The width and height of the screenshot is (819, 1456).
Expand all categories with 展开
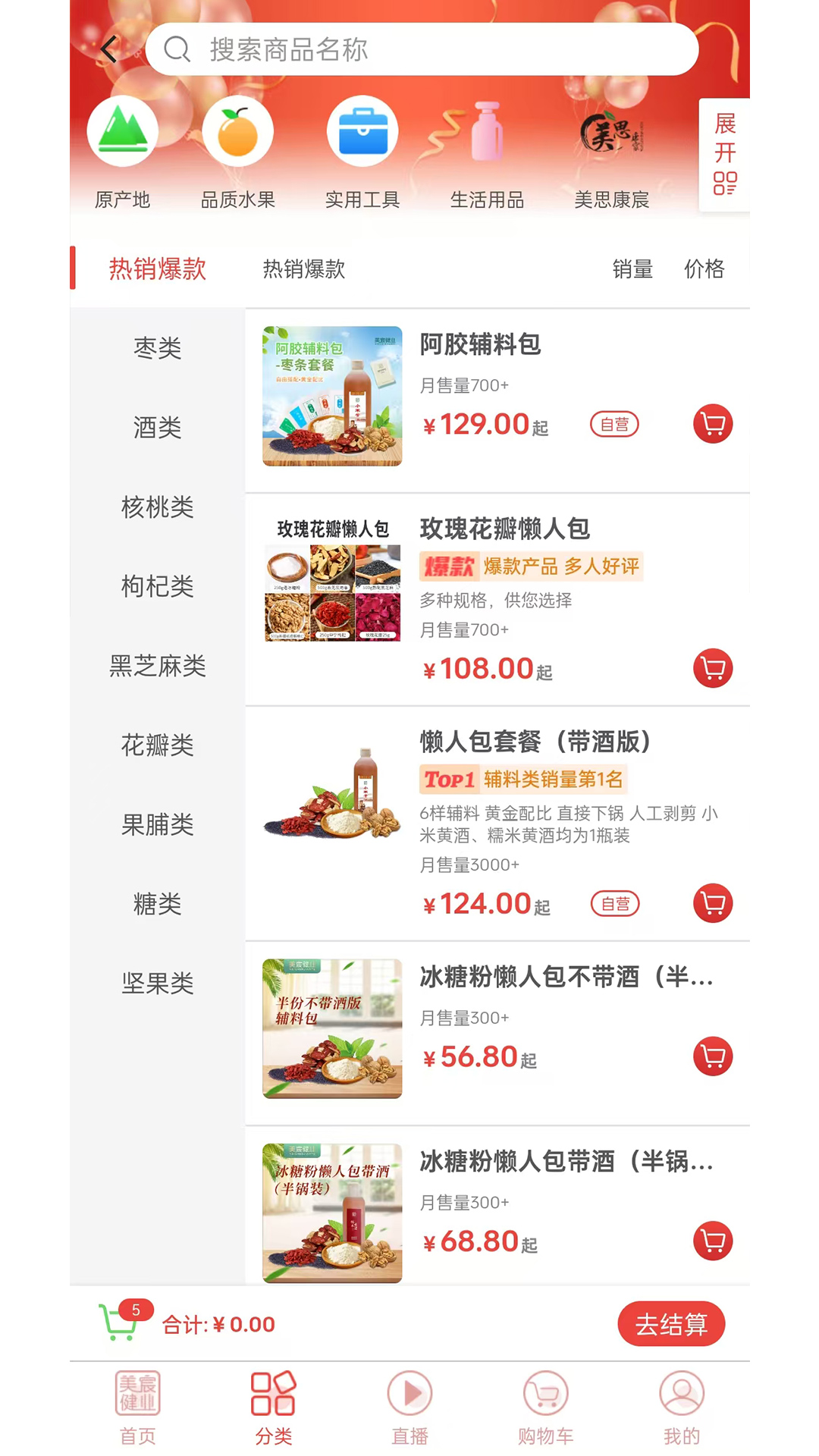coord(724,155)
